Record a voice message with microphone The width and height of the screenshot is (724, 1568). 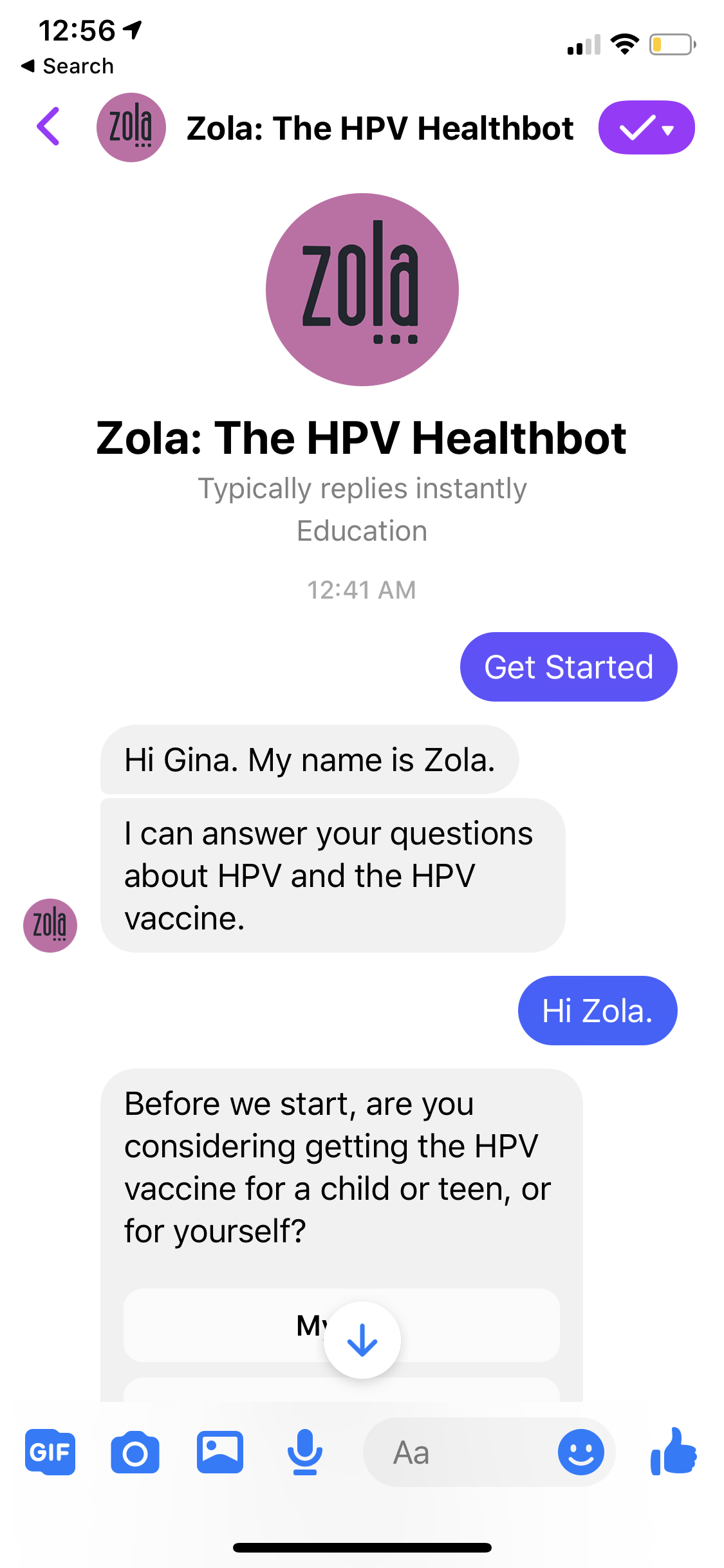tap(304, 1452)
